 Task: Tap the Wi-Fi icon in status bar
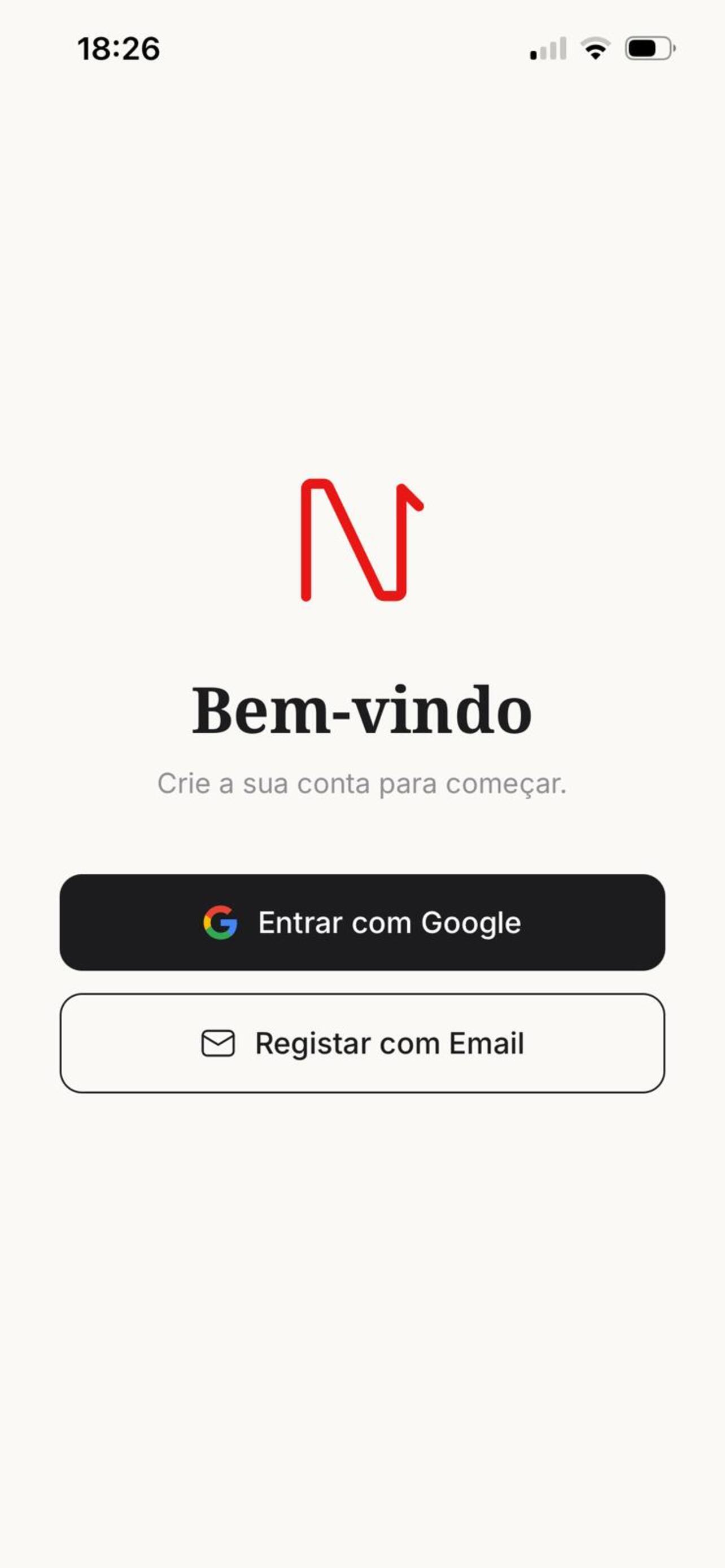coord(595,49)
